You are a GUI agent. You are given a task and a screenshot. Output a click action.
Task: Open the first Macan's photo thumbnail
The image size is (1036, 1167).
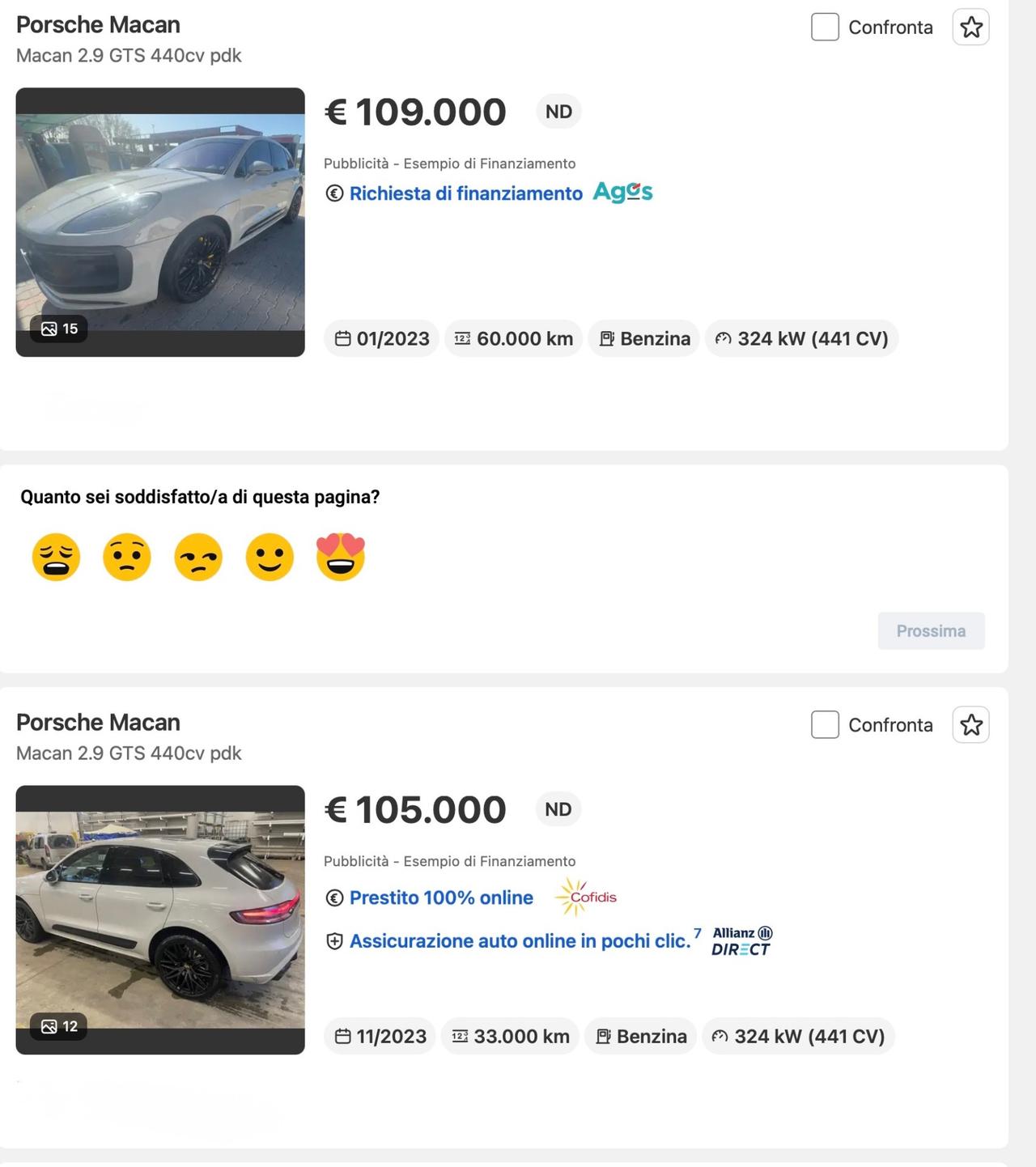tap(159, 222)
